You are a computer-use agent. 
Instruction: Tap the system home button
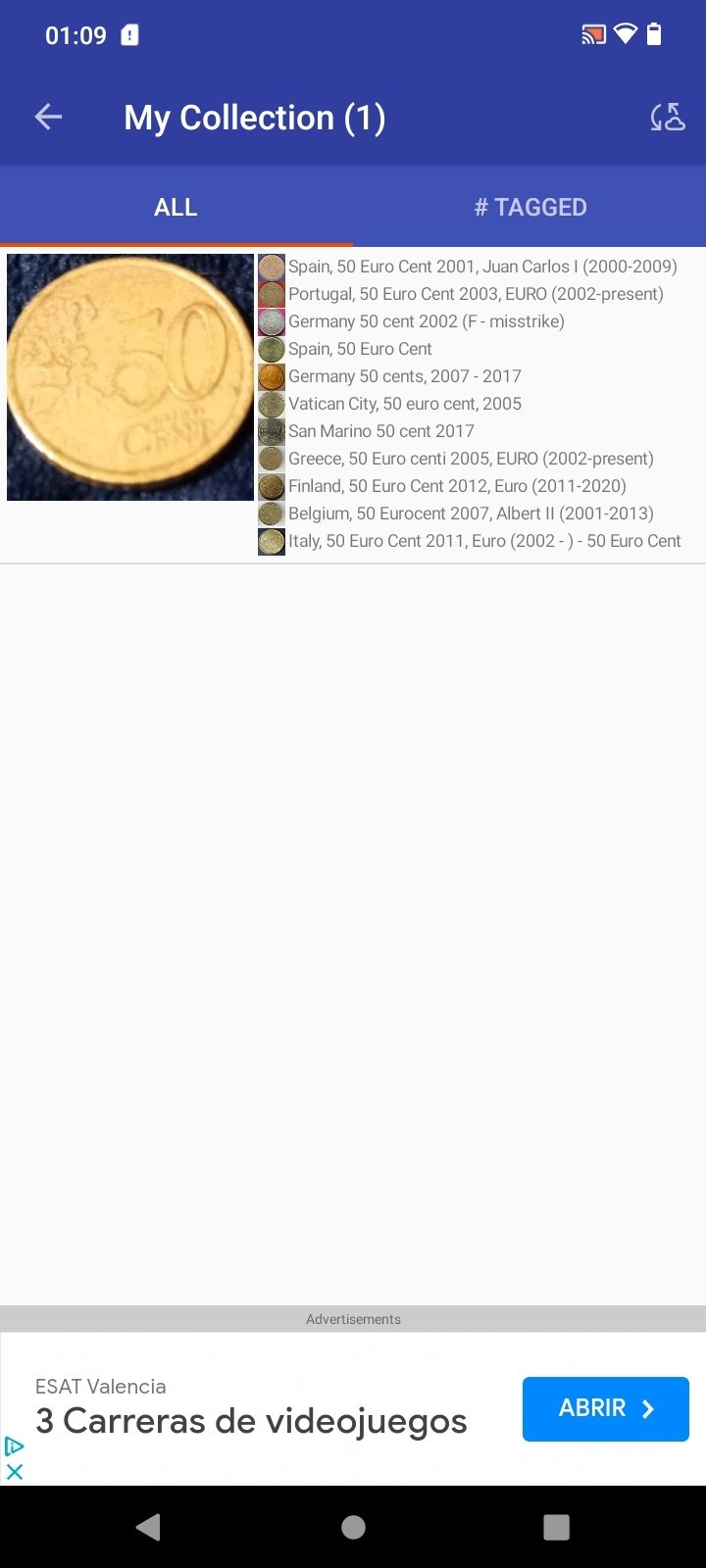click(353, 1527)
